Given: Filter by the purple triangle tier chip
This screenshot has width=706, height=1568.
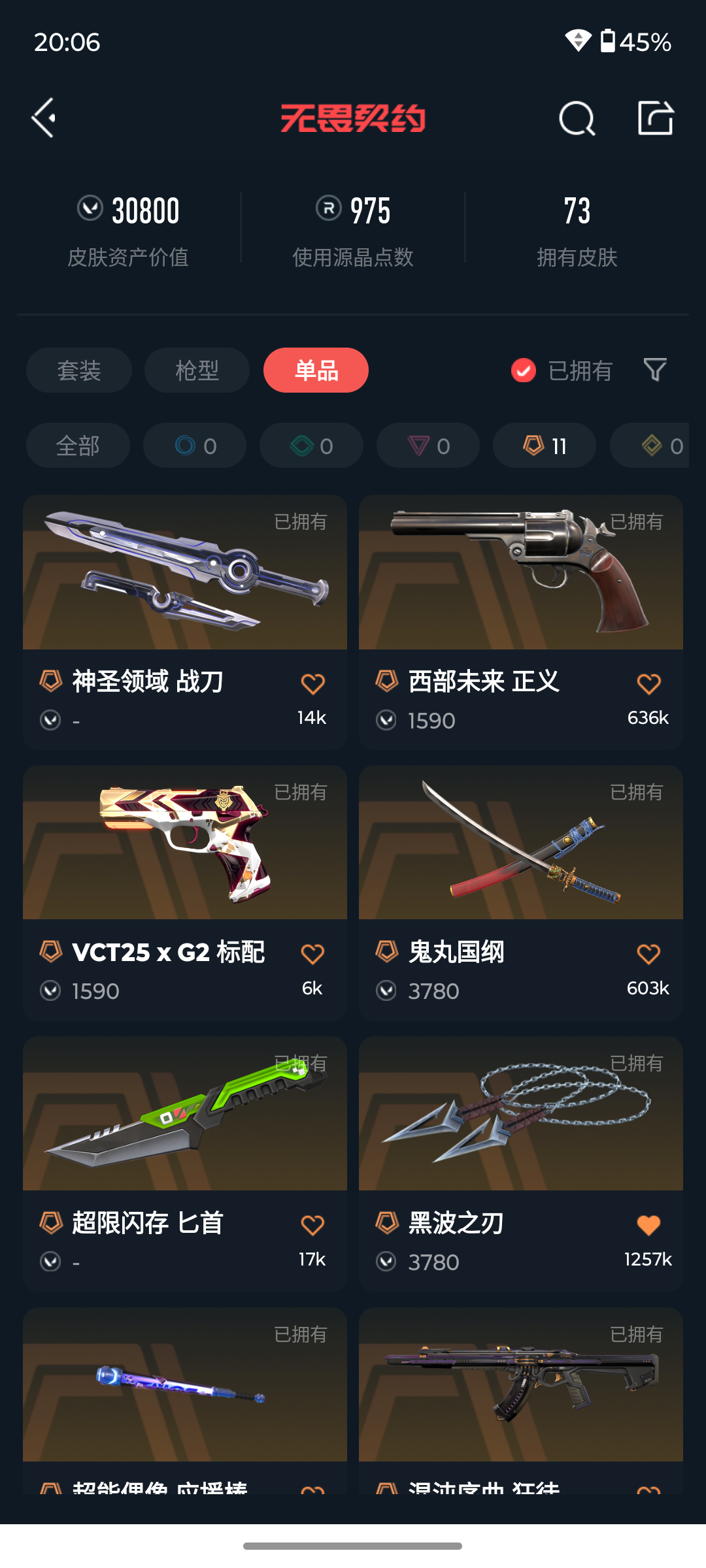Looking at the screenshot, I should tap(428, 446).
